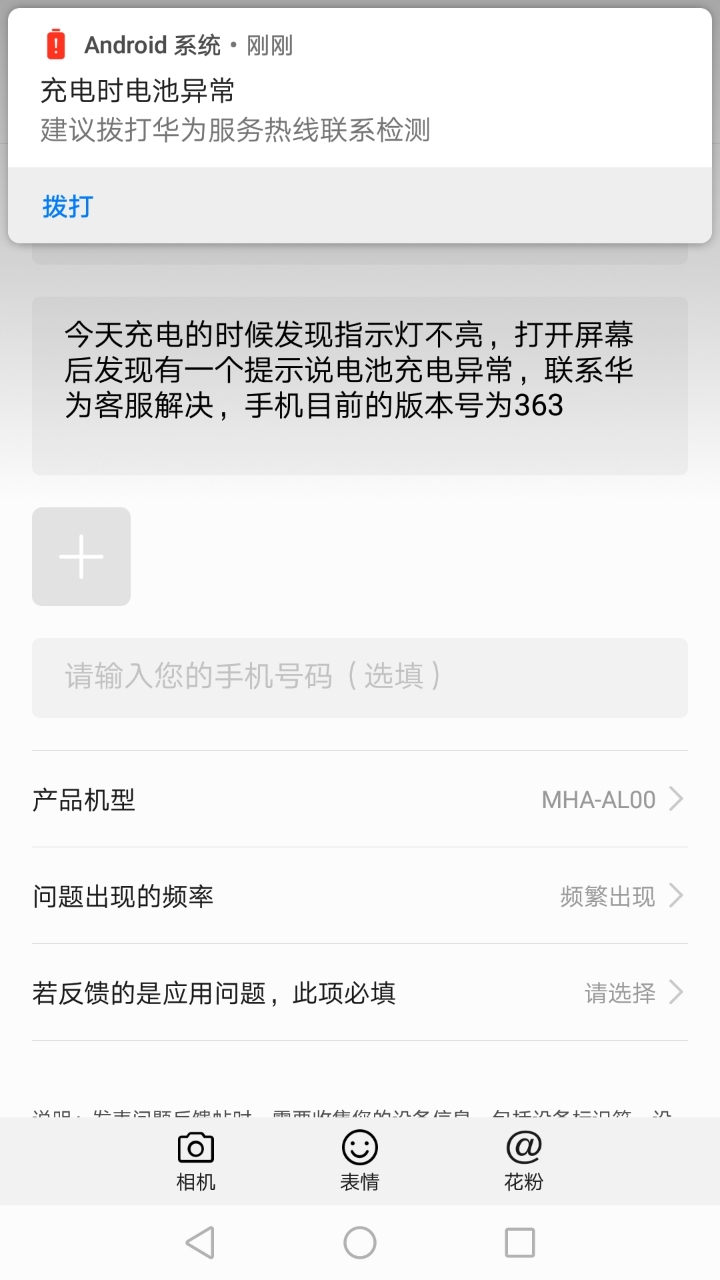Expand 问题出现的频率 showing 频繁出现
The image size is (720, 1280).
point(360,896)
